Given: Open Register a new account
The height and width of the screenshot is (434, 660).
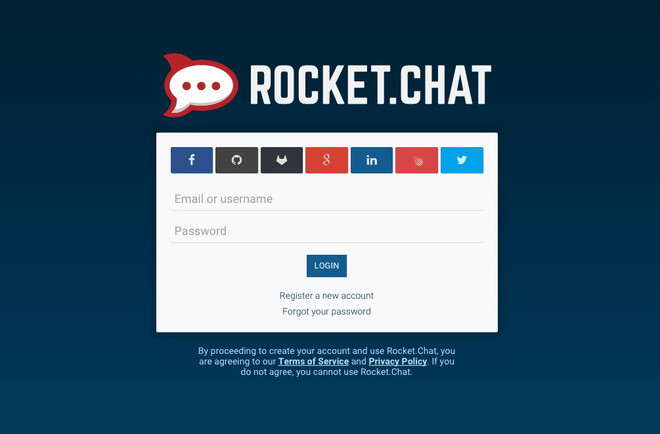Looking at the screenshot, I should [x=326, y=296].
